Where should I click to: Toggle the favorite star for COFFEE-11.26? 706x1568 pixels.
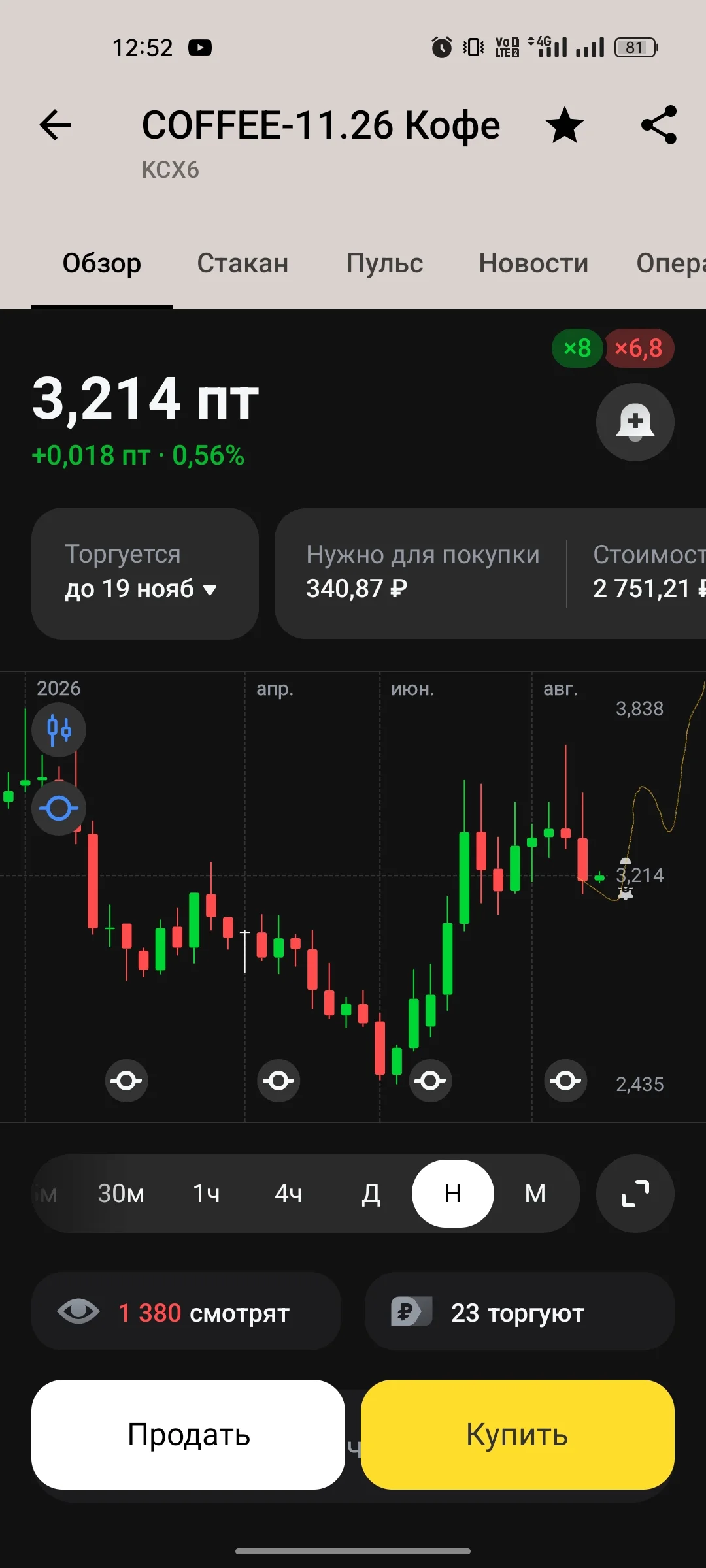tap(565, 125)
